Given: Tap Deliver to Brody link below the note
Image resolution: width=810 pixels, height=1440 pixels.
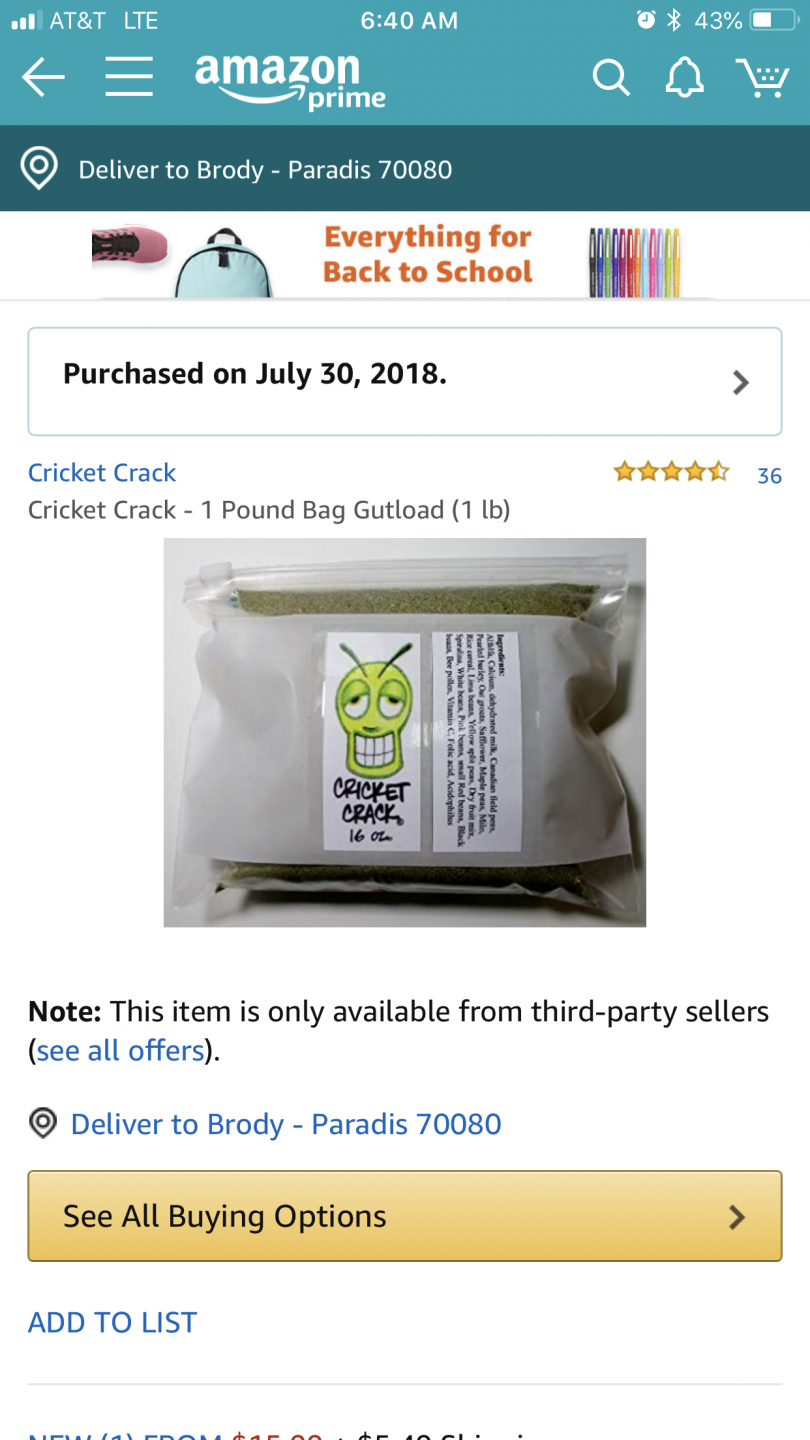Looking at the screenshot, I should pyautogui.click(x=286, y=1124).
